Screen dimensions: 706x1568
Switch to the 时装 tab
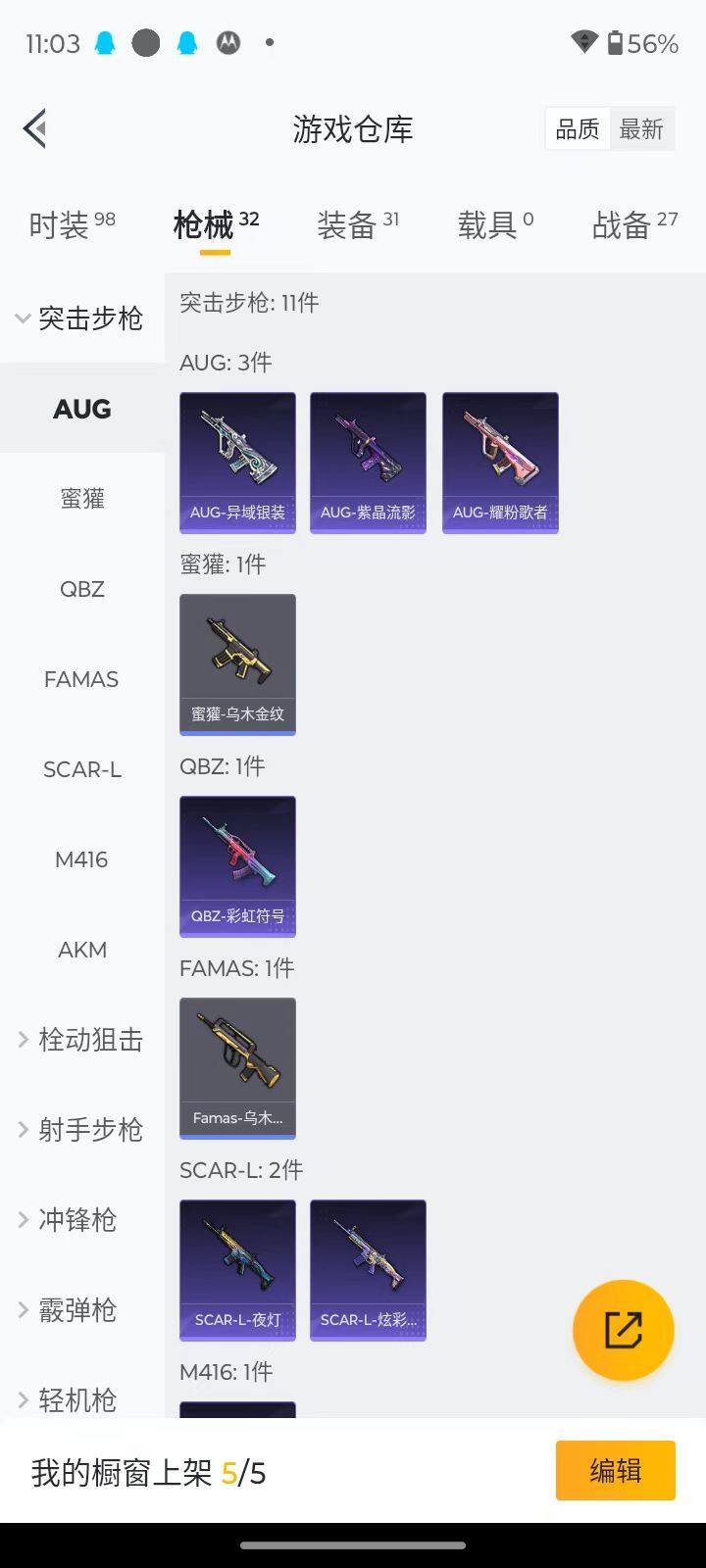[x=72, y=224]
